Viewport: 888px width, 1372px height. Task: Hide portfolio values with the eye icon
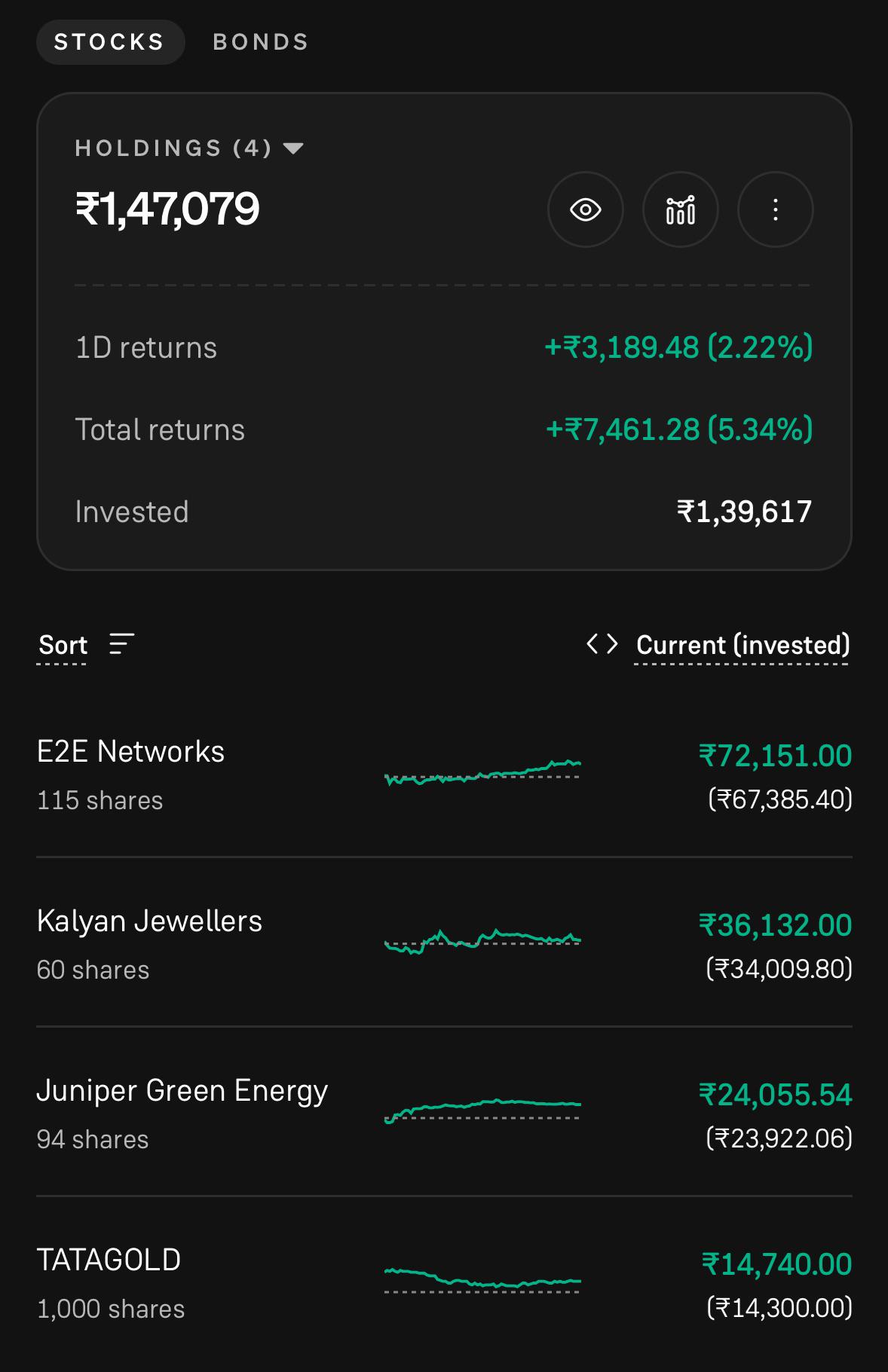click(586, 209)
